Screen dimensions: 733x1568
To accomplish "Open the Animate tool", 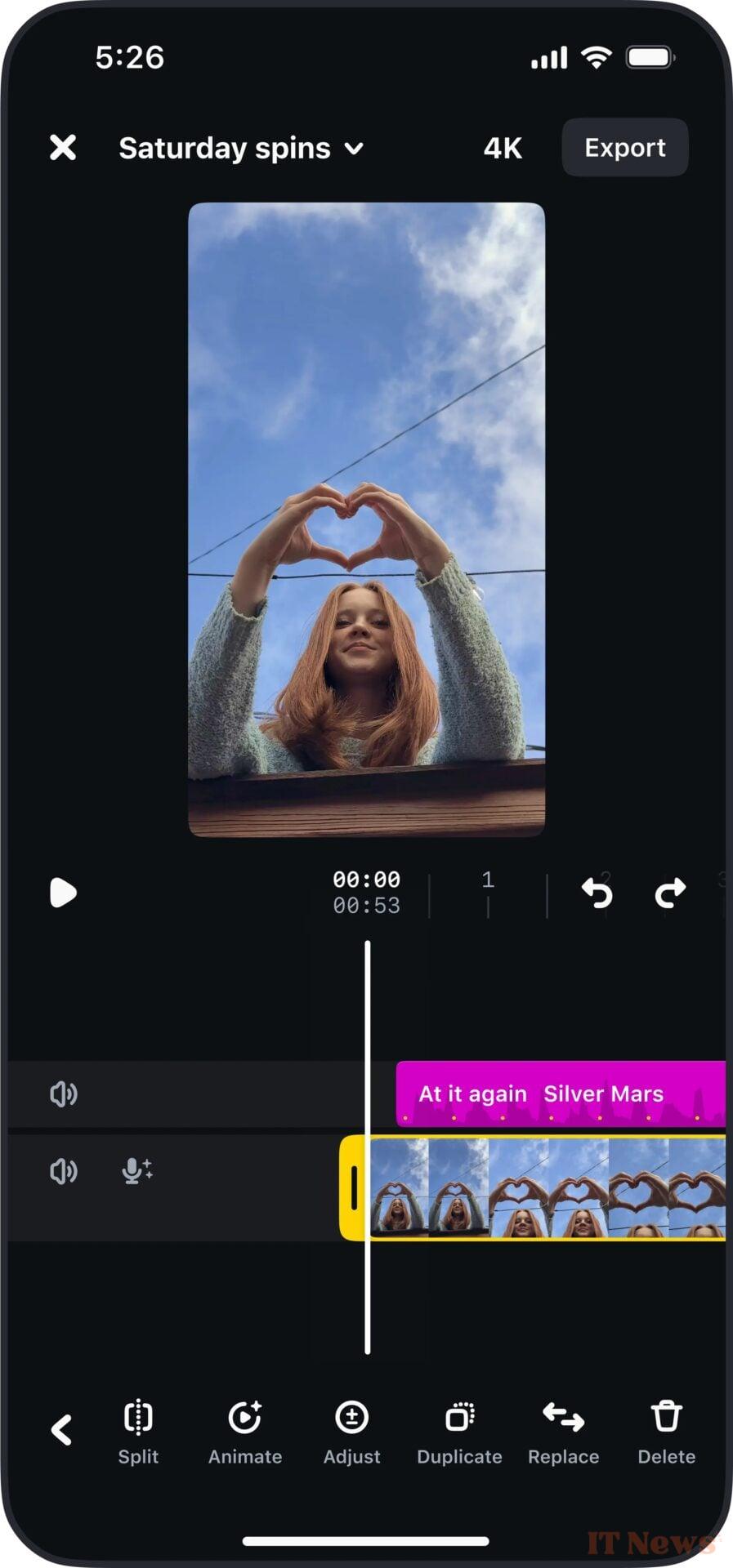I will tap(244, 1431).
